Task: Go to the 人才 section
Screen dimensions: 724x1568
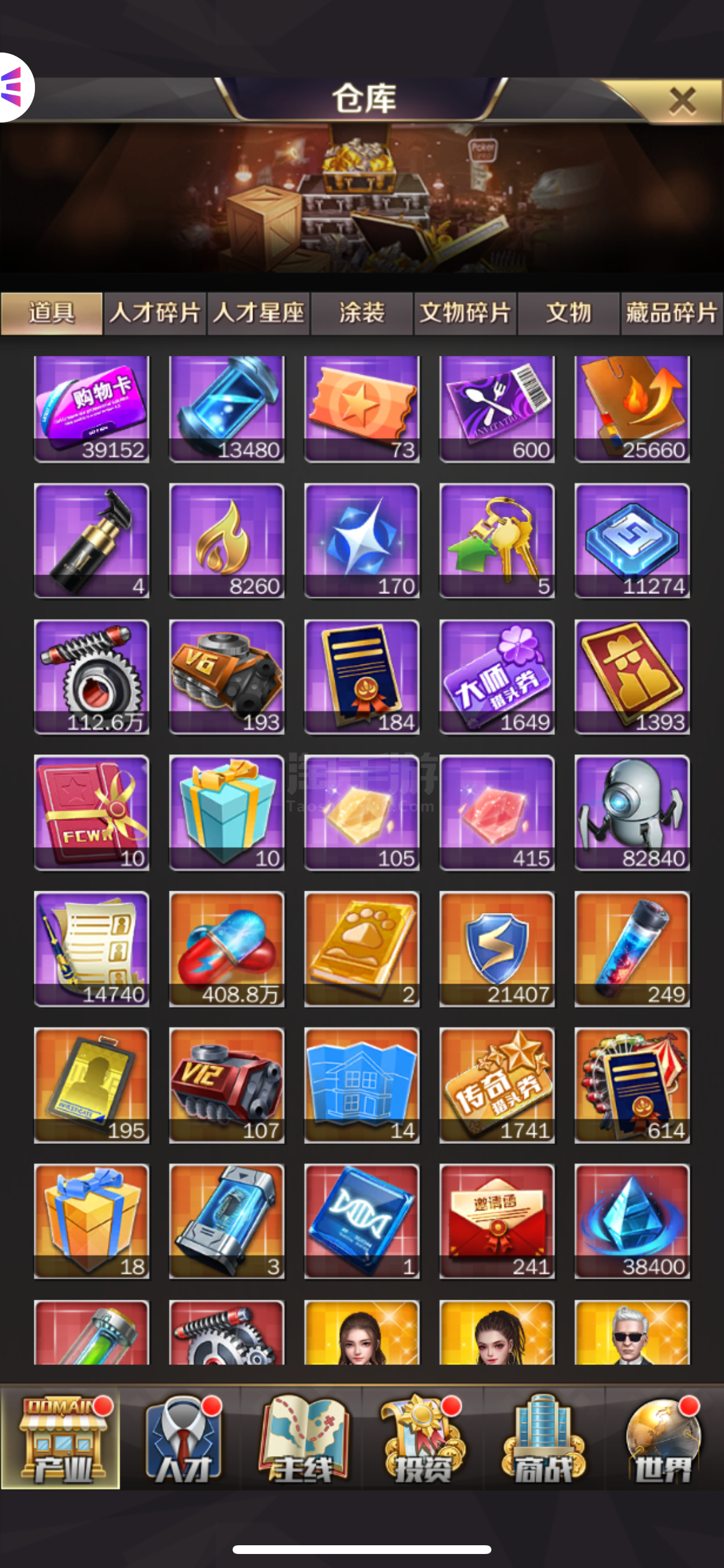Action: (x=181, y=1438)
